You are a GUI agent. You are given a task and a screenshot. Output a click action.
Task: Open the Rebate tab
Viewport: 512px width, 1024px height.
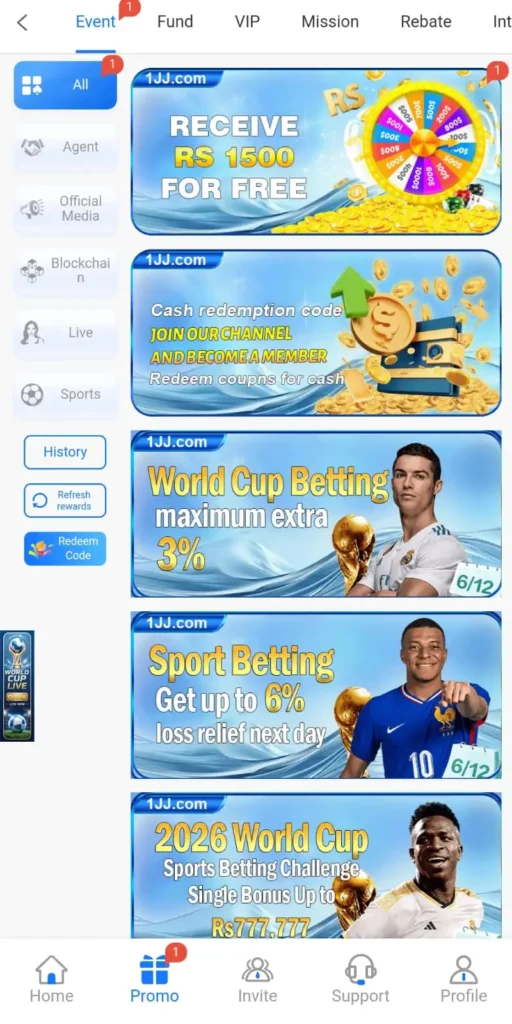coord(426,22)
